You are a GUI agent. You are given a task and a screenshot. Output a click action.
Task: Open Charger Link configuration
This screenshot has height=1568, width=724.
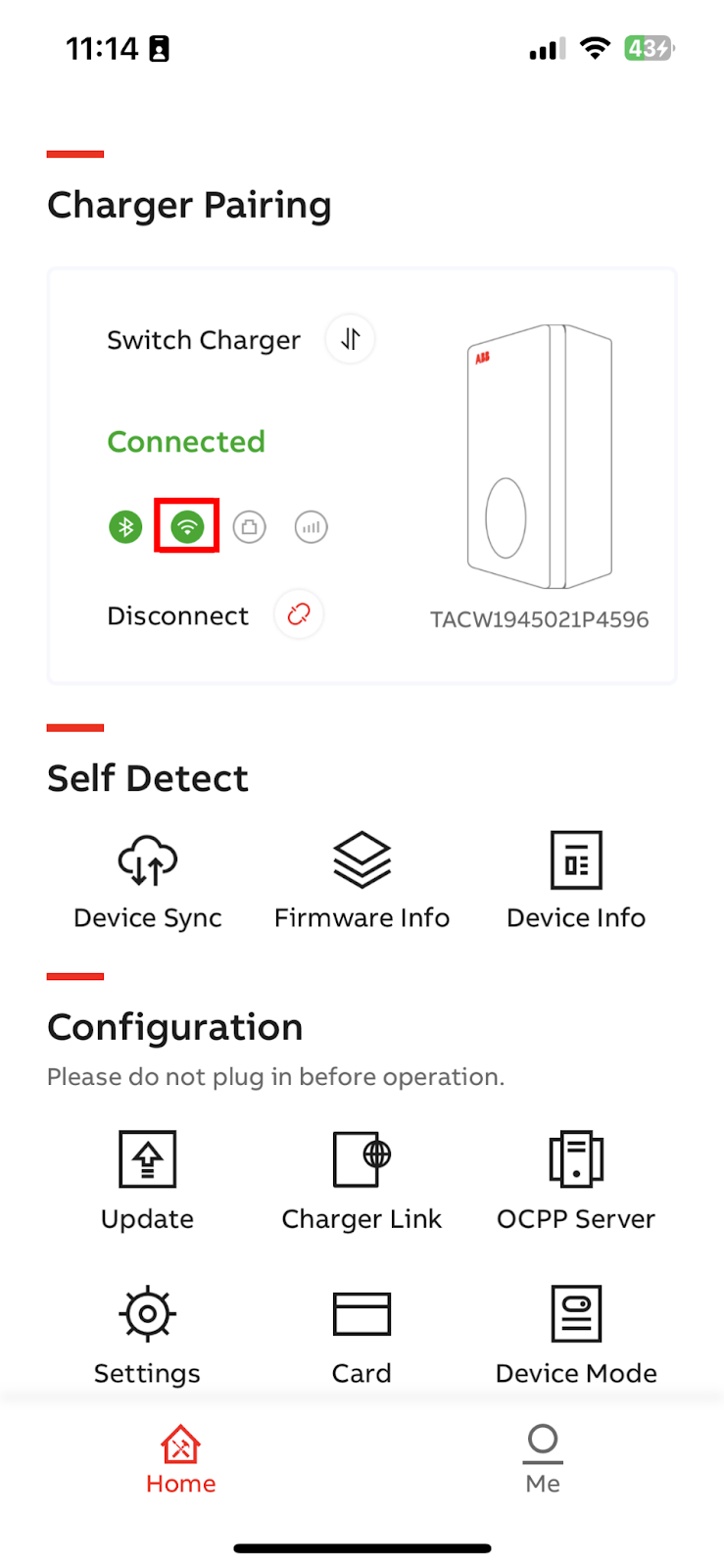coord(362,1180)
